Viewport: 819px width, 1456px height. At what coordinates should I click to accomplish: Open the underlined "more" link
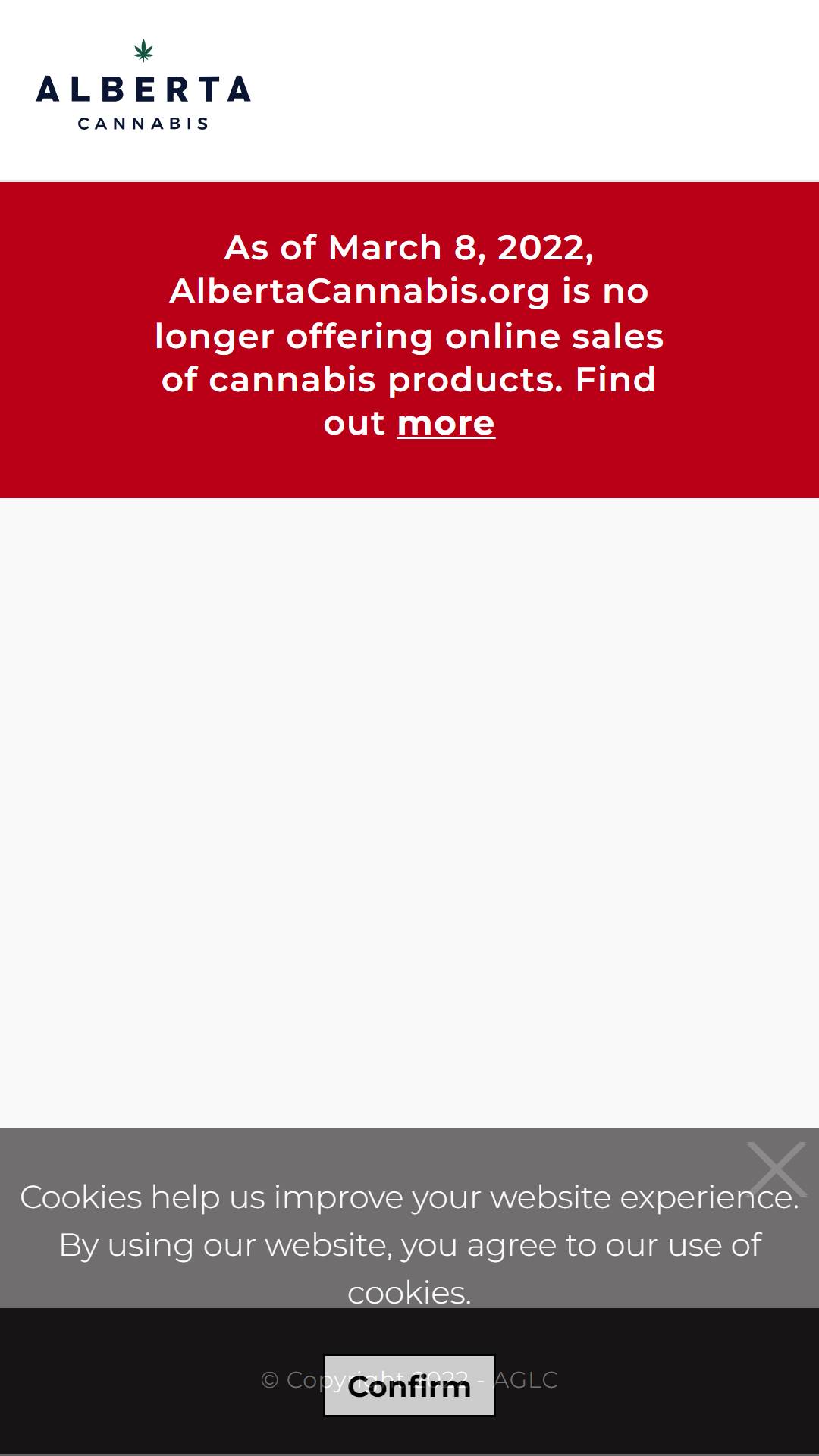point(446,423)
